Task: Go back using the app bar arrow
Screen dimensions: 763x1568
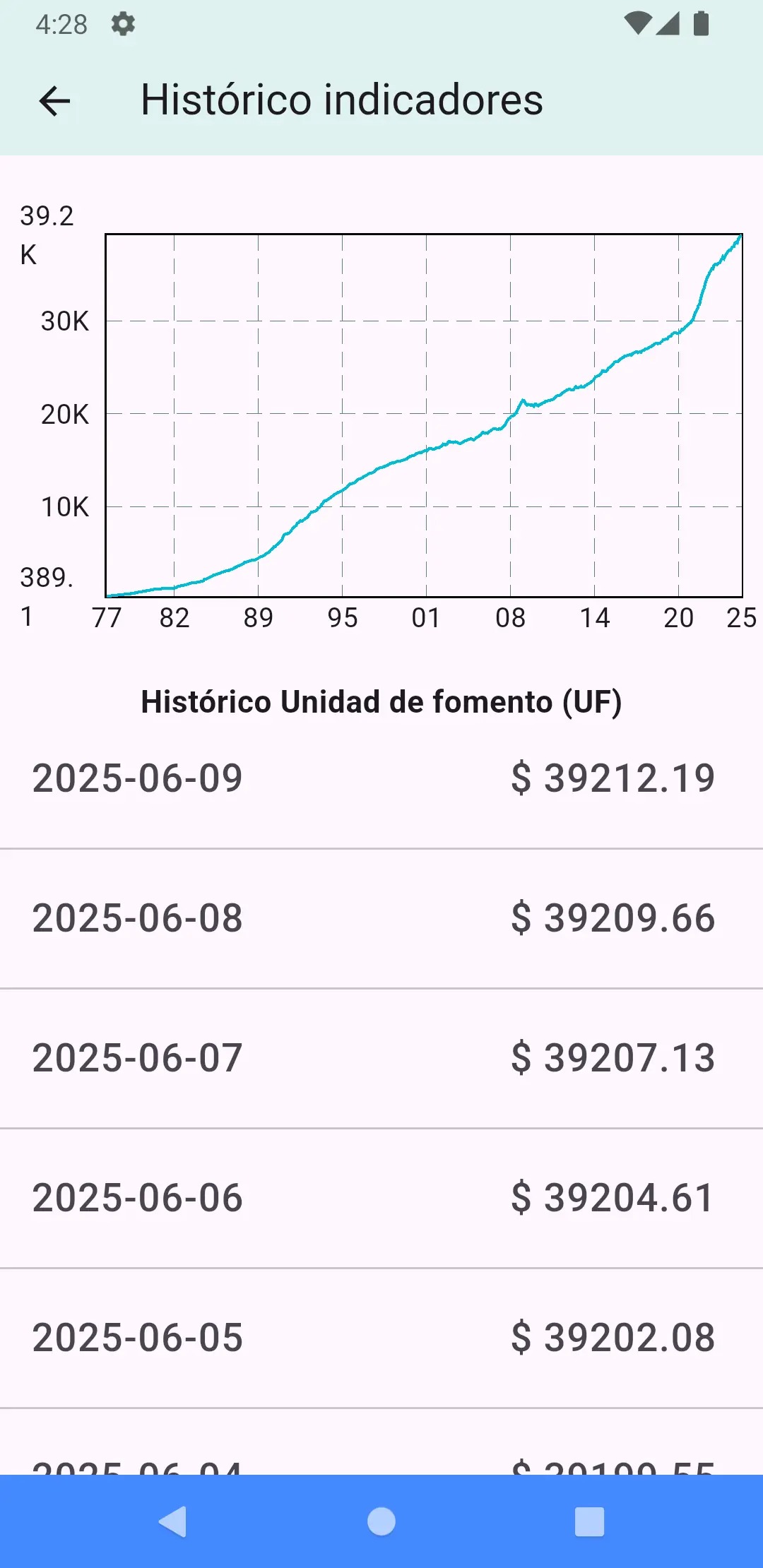Action: pos(54,101)
